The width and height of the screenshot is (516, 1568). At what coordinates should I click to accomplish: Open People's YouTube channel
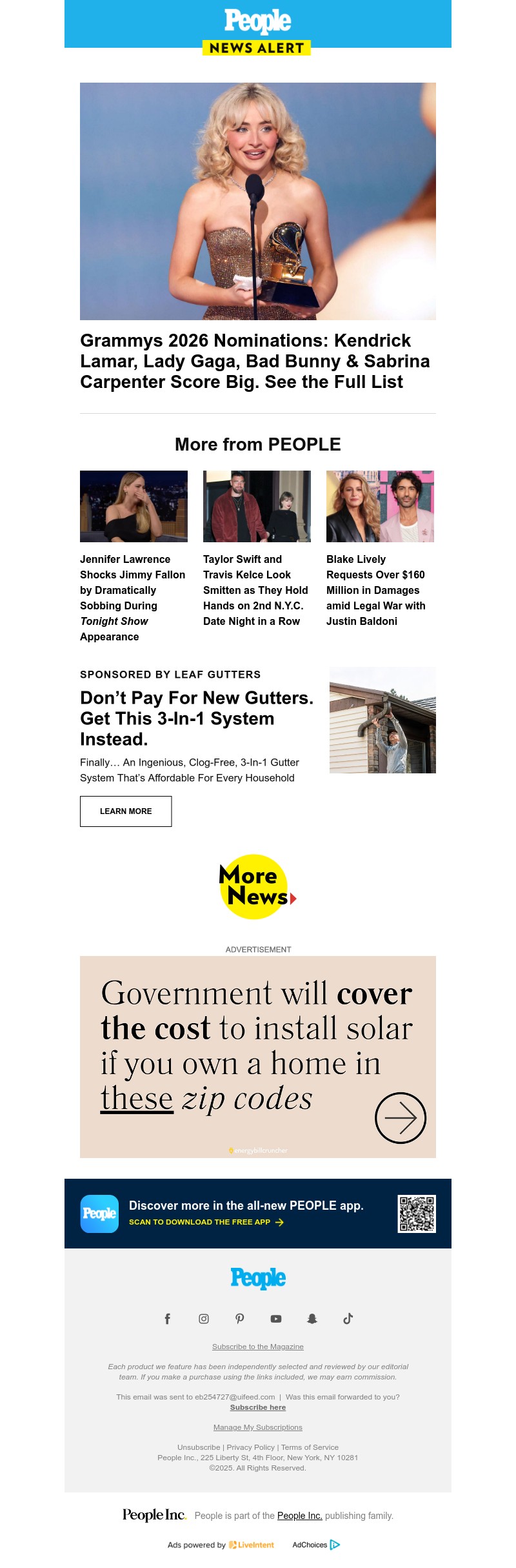tap(276, 1319)
